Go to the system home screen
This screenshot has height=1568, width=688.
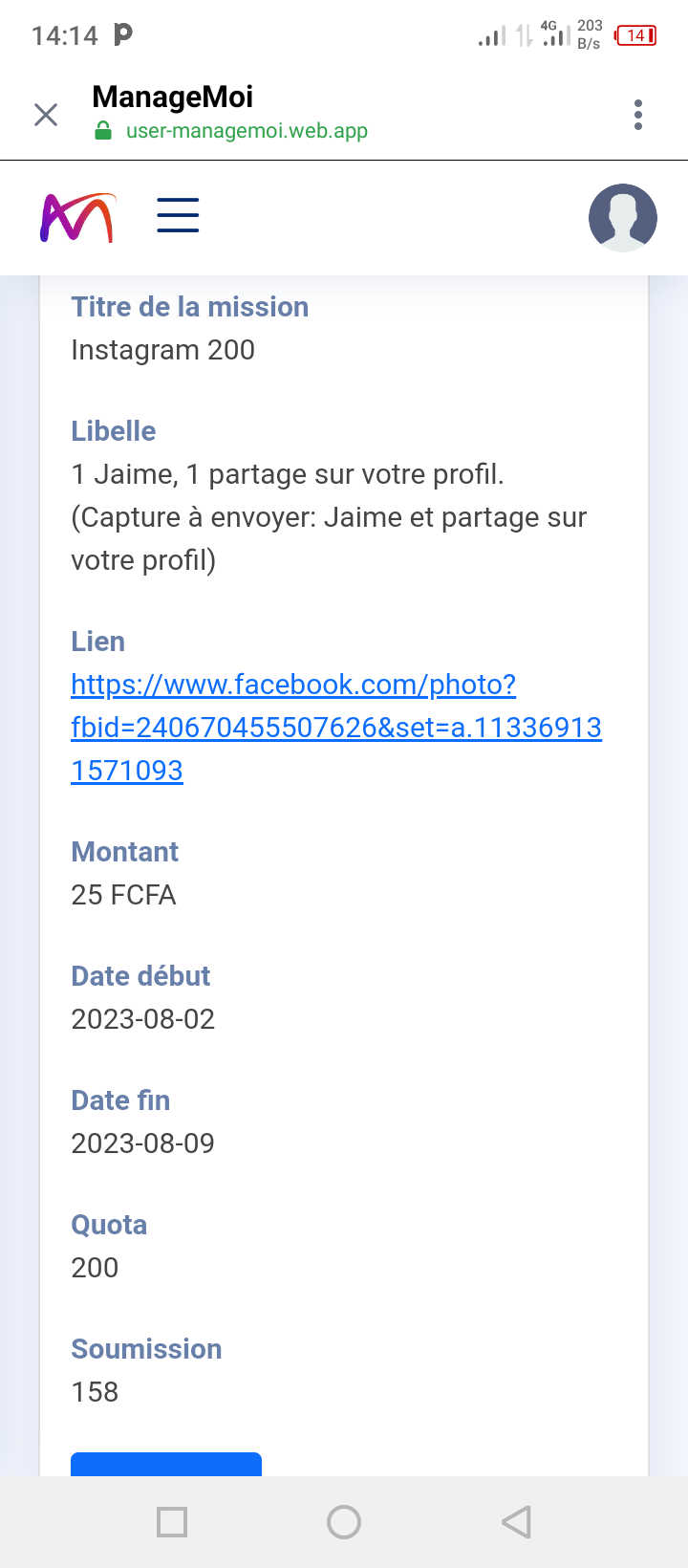click(344, 1521)
